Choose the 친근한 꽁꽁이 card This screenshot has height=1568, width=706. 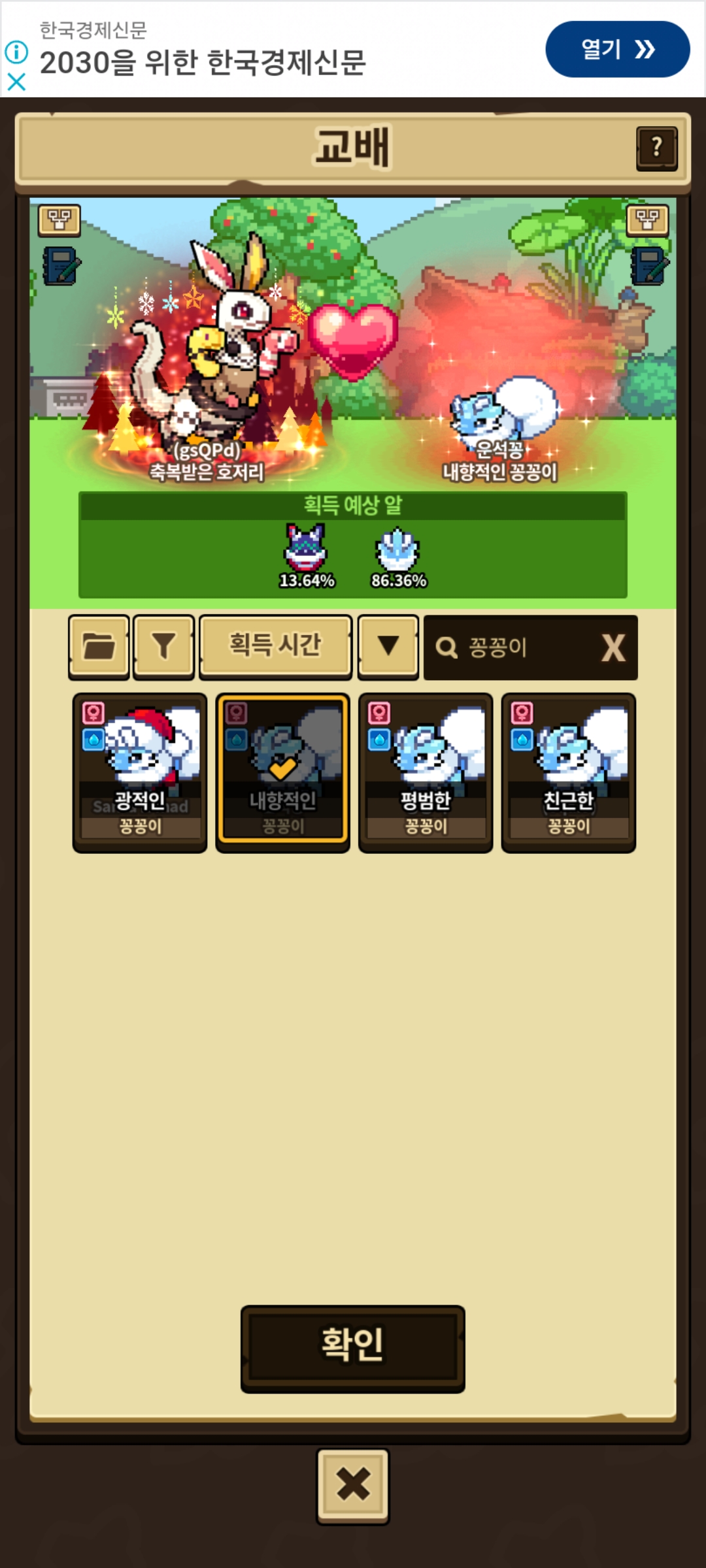coord(568,772)
